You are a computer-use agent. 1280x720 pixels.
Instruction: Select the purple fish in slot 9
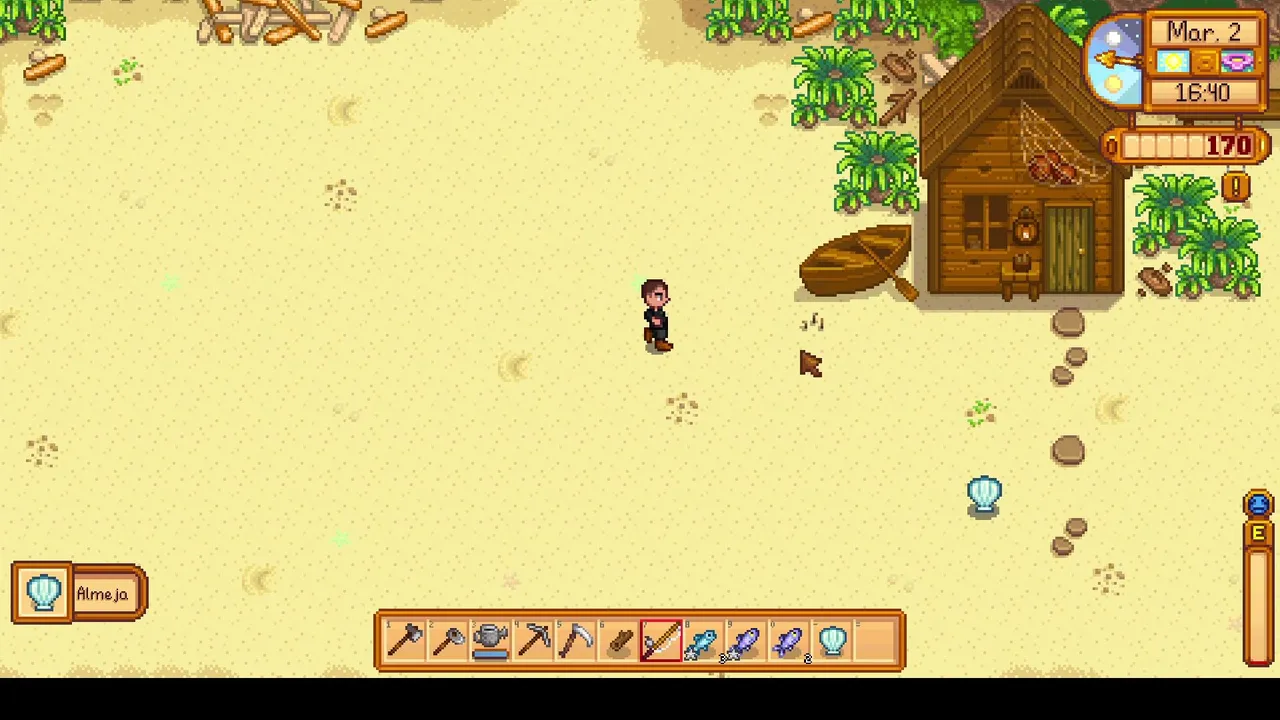pos(747,640)
